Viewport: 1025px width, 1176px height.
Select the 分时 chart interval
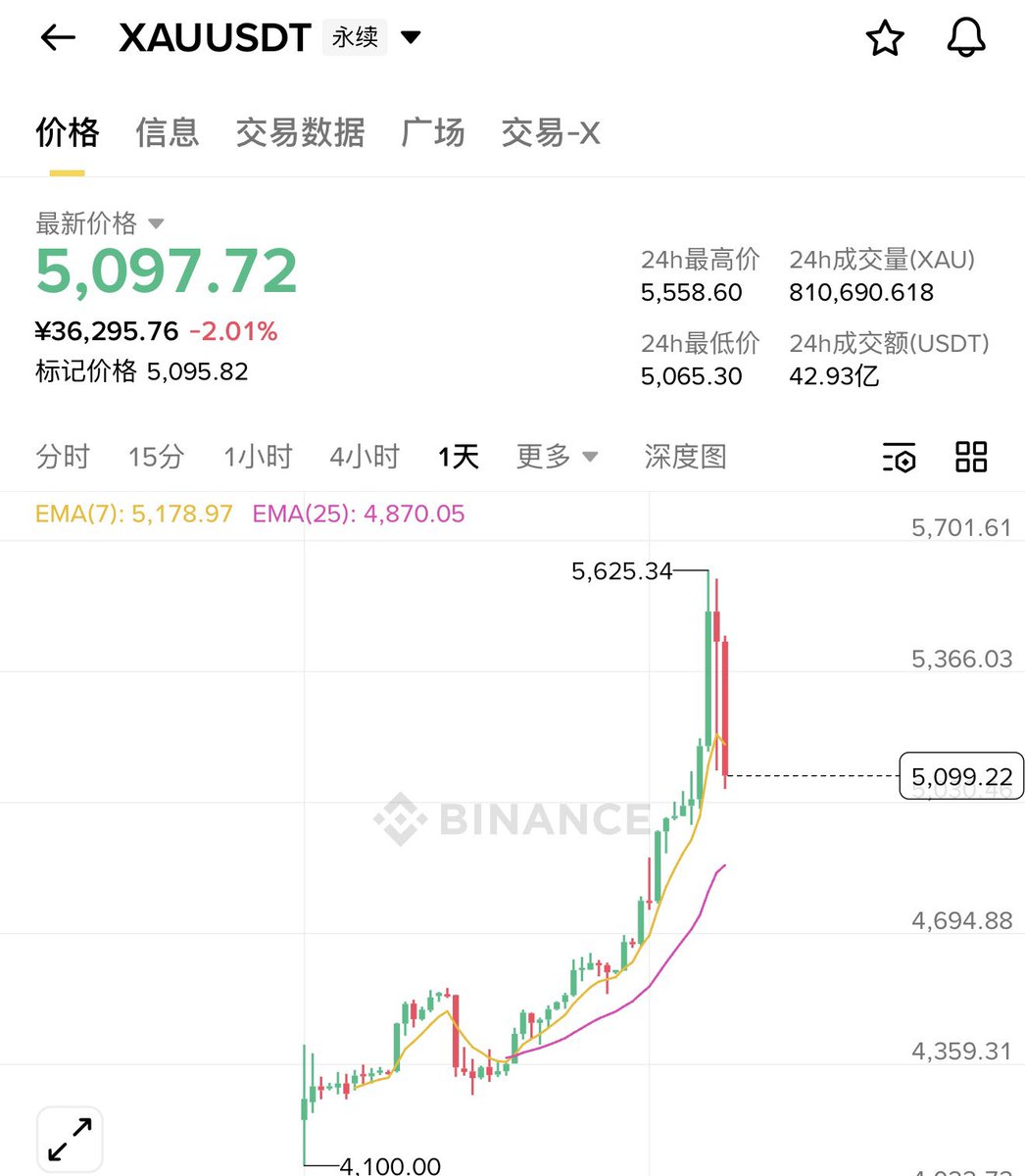pyautogui.click(x=63, y=457)
